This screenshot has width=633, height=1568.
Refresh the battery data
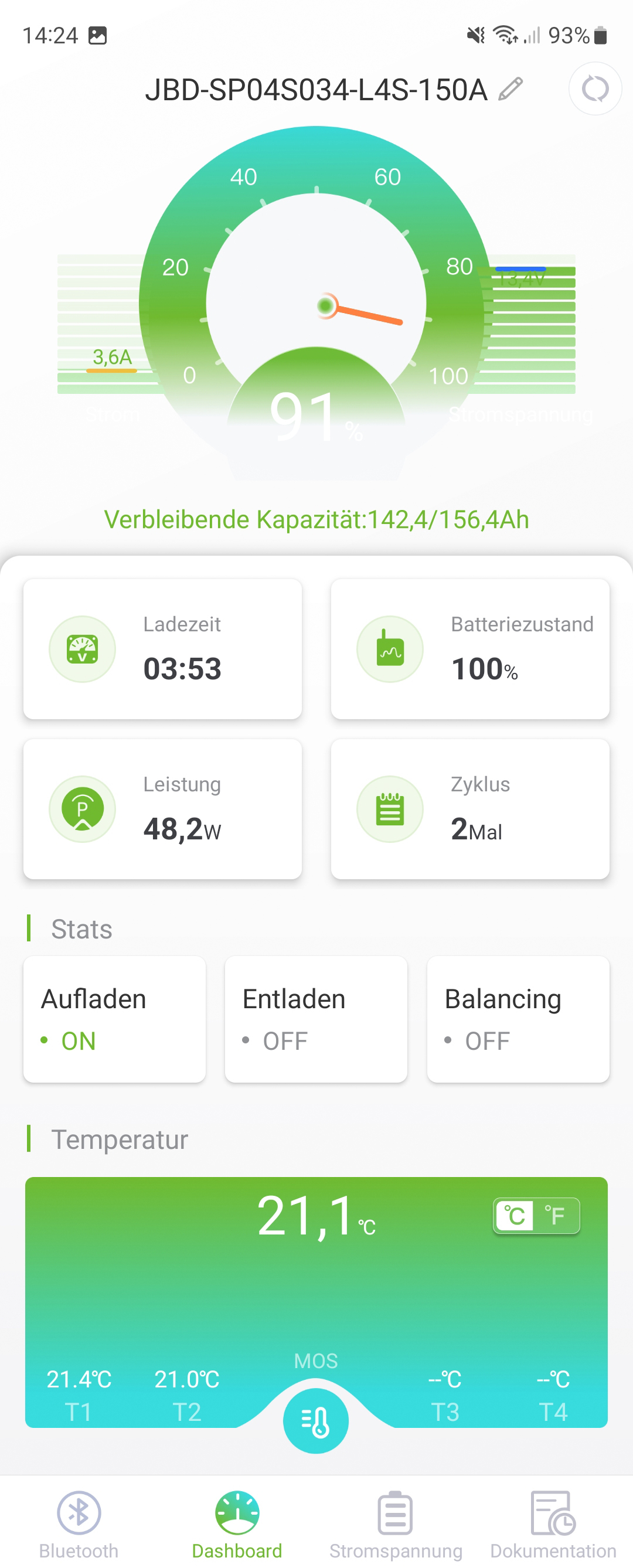pos(595,89)
